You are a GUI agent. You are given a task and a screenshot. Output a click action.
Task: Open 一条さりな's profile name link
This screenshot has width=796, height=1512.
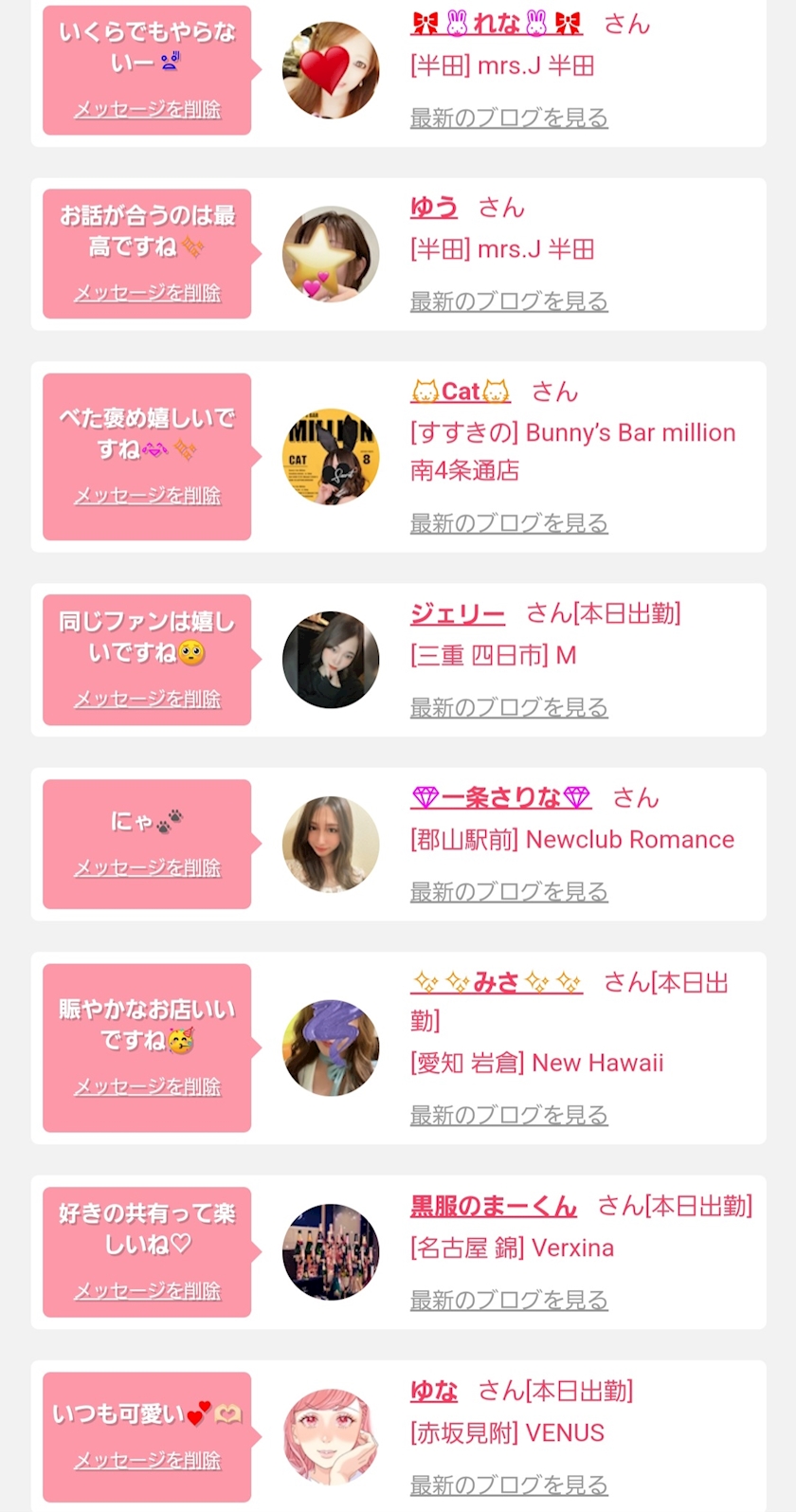pyautogui.click(x=500, y=798)
